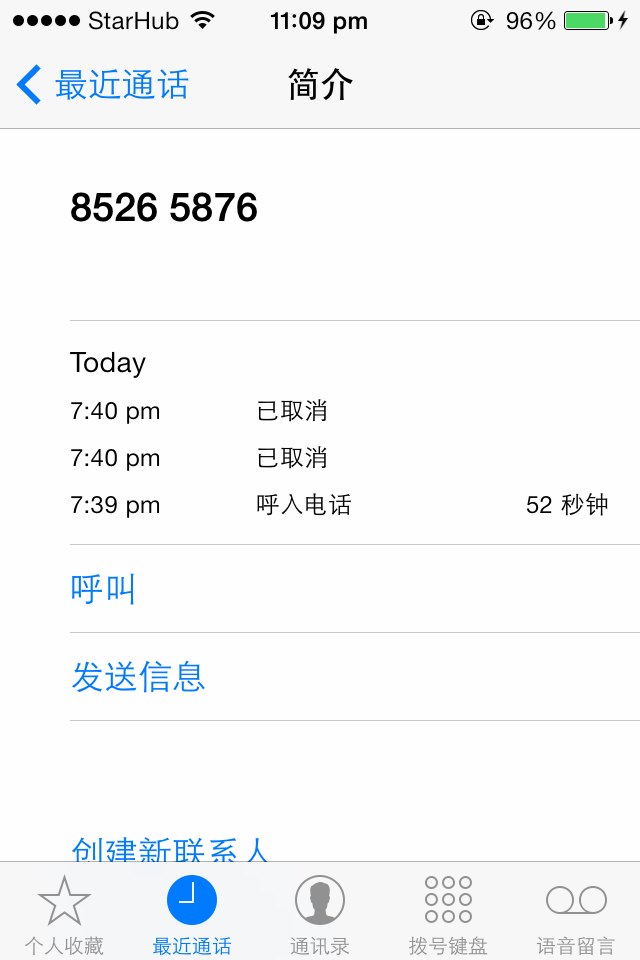Select 发送信息 to message this number

[x=138, y=677]
